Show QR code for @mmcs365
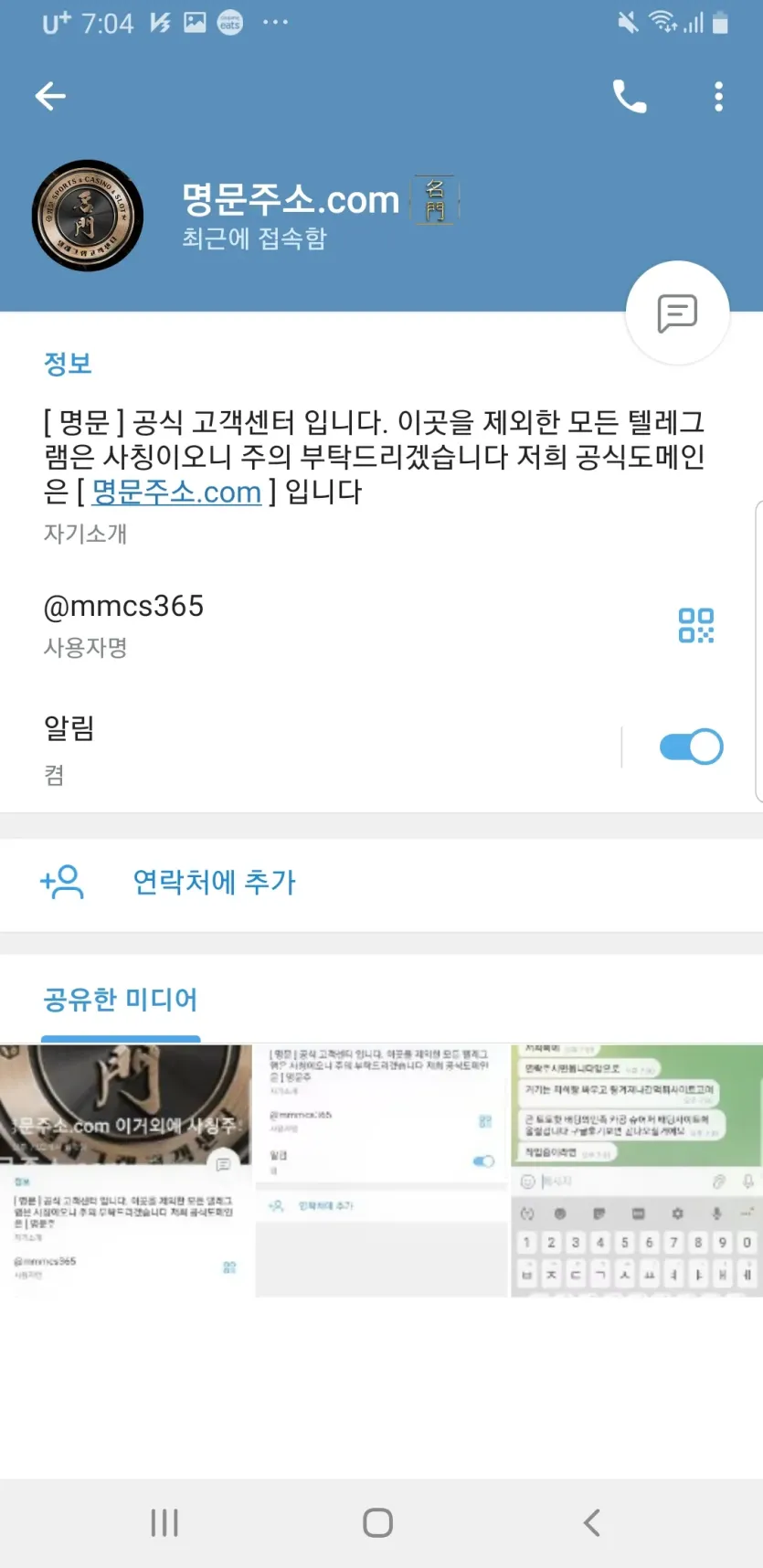This screenshot has height=1568, width=763. [696, 626]
